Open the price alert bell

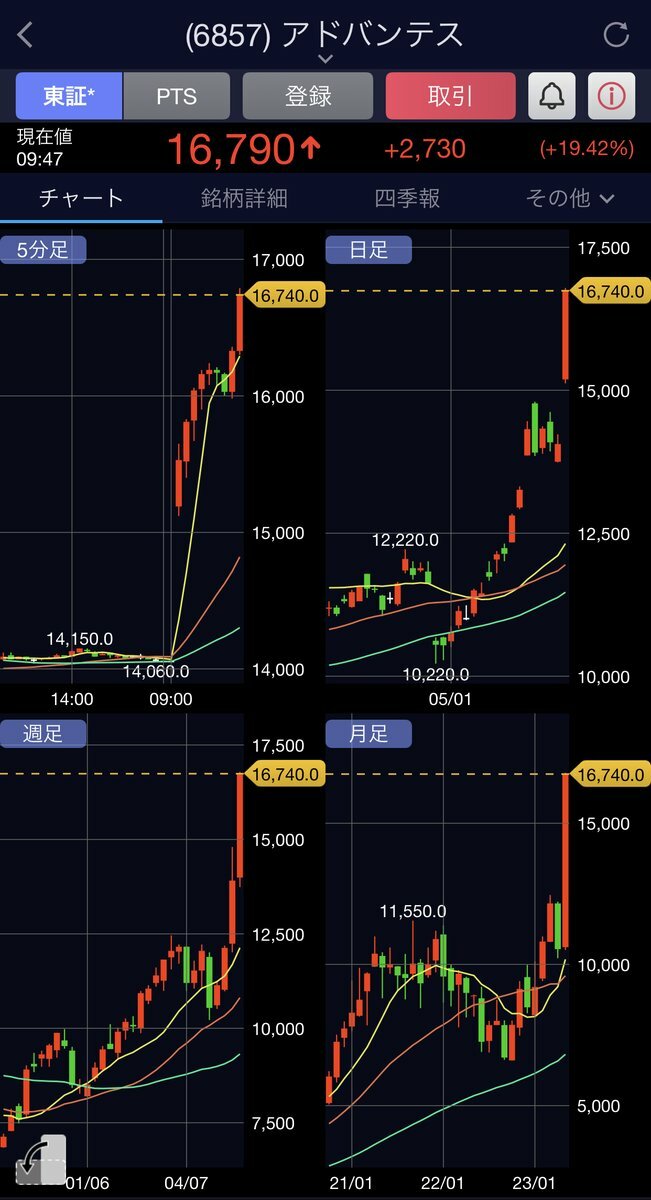tap(551, 96)
